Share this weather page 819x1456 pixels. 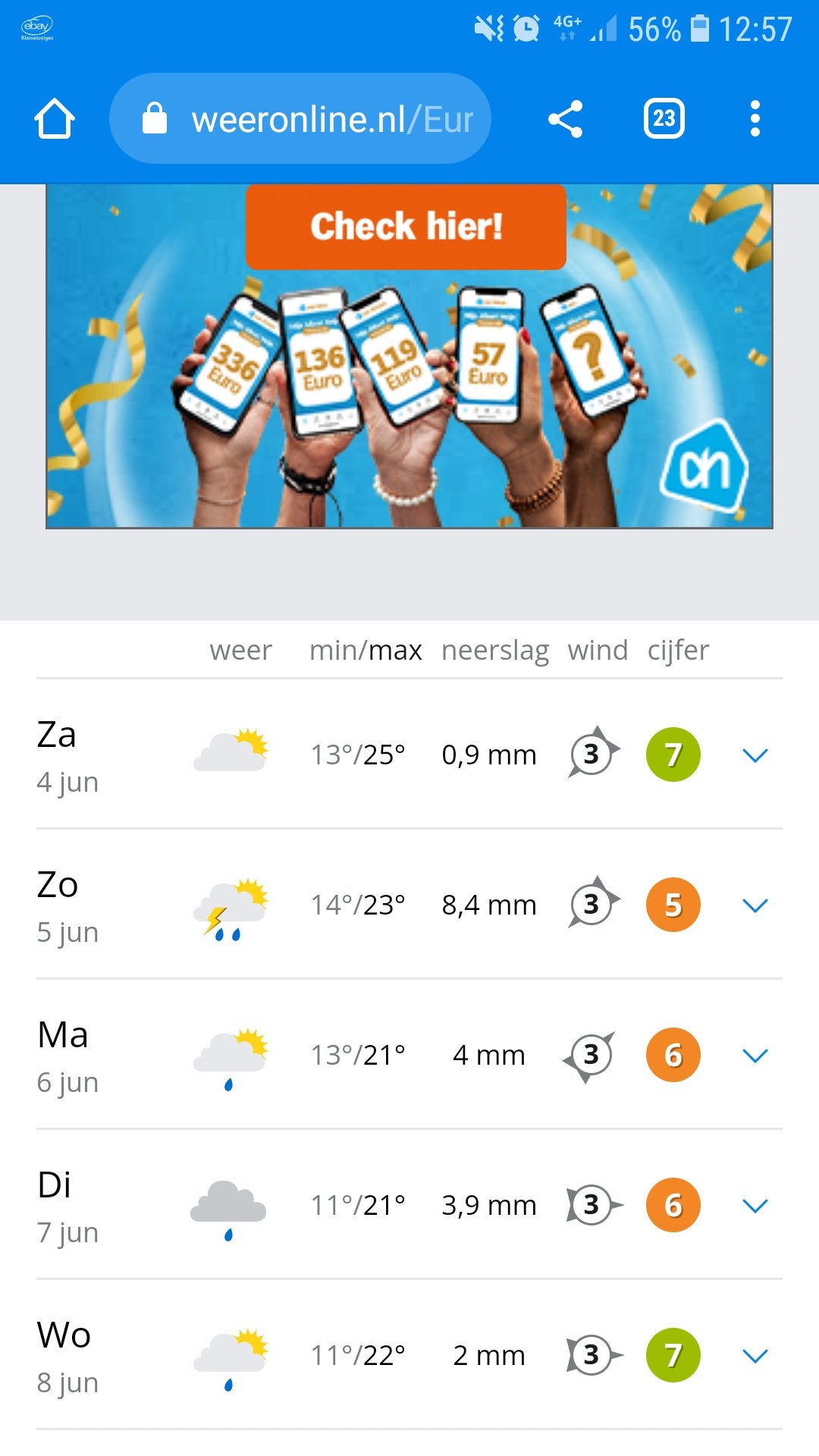[566, 119]
